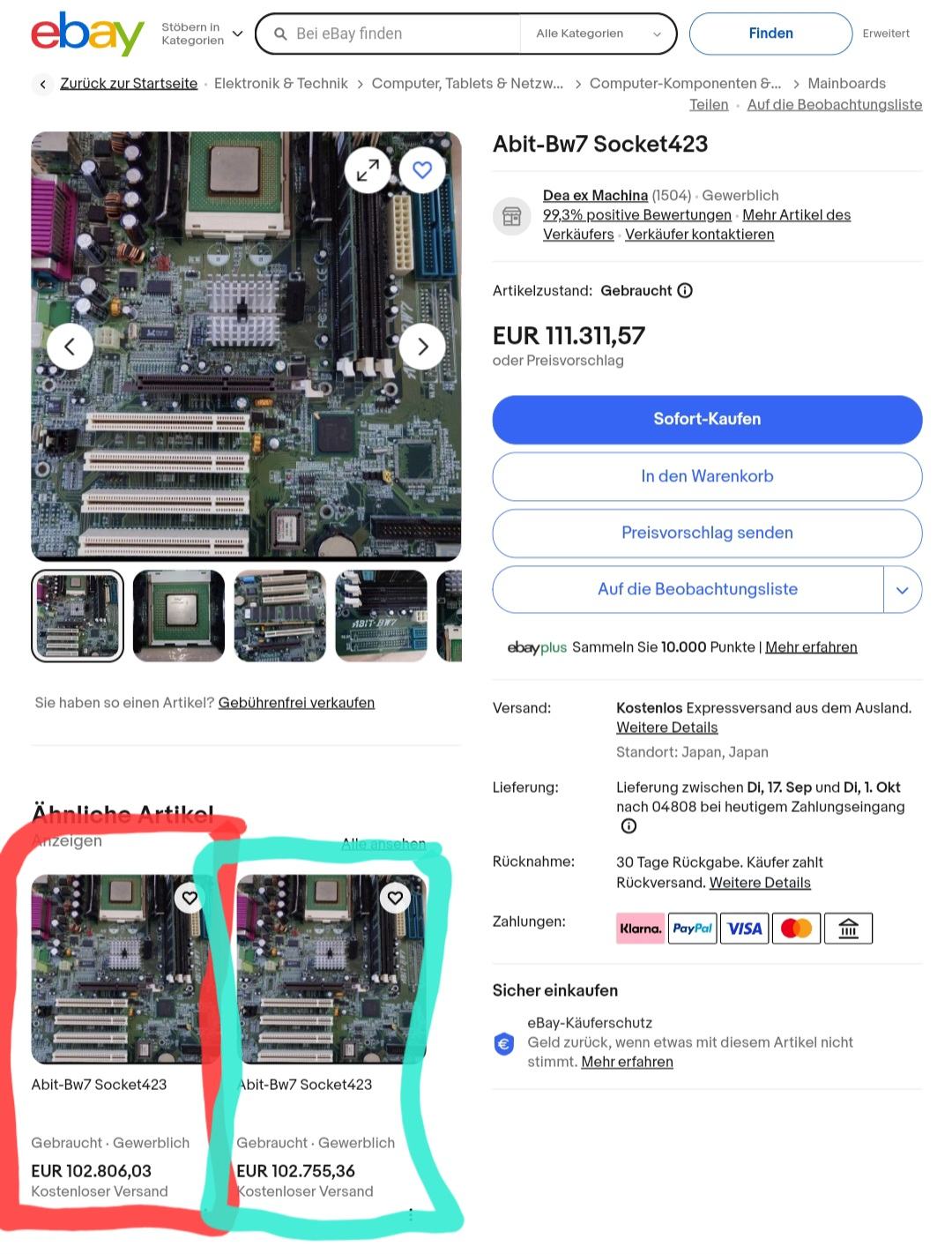Open the Alle Kategorien dropdown
Screen dimensions: 952x1254
(598, 34)
